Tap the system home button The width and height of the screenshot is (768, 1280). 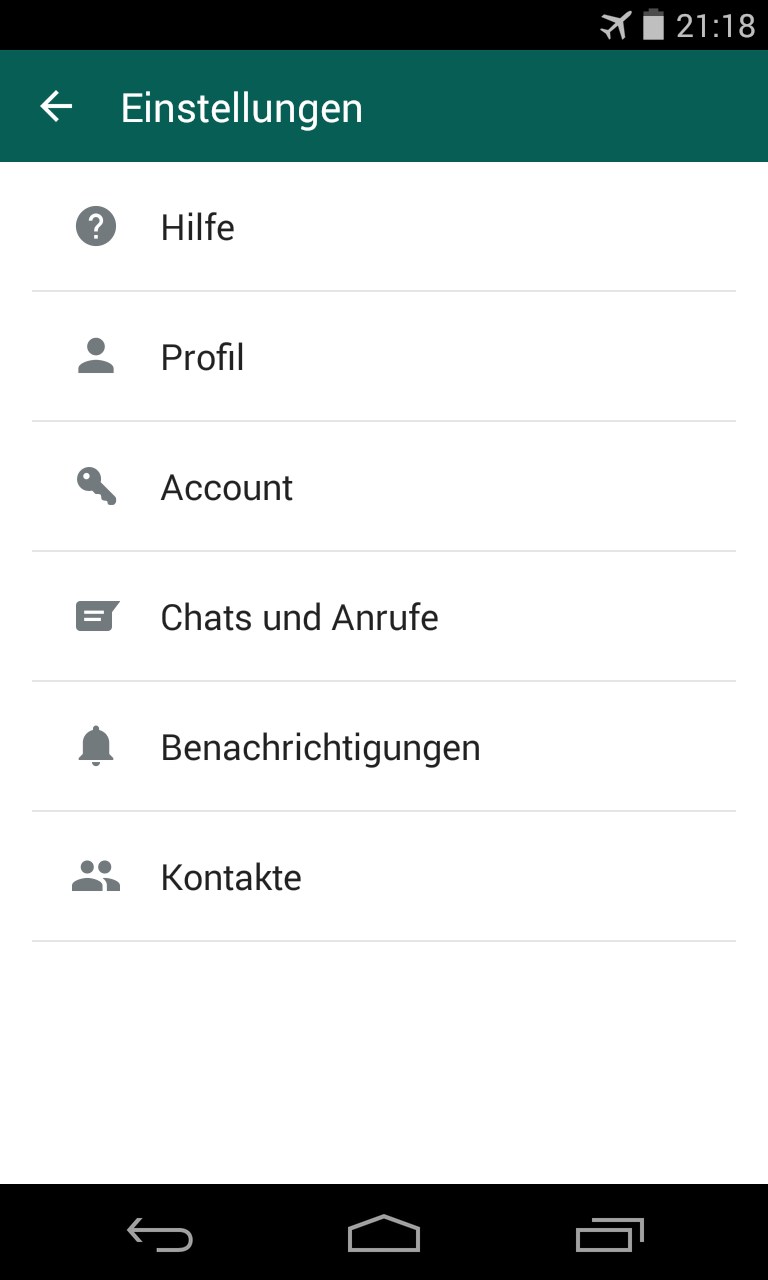(384, 1234)
